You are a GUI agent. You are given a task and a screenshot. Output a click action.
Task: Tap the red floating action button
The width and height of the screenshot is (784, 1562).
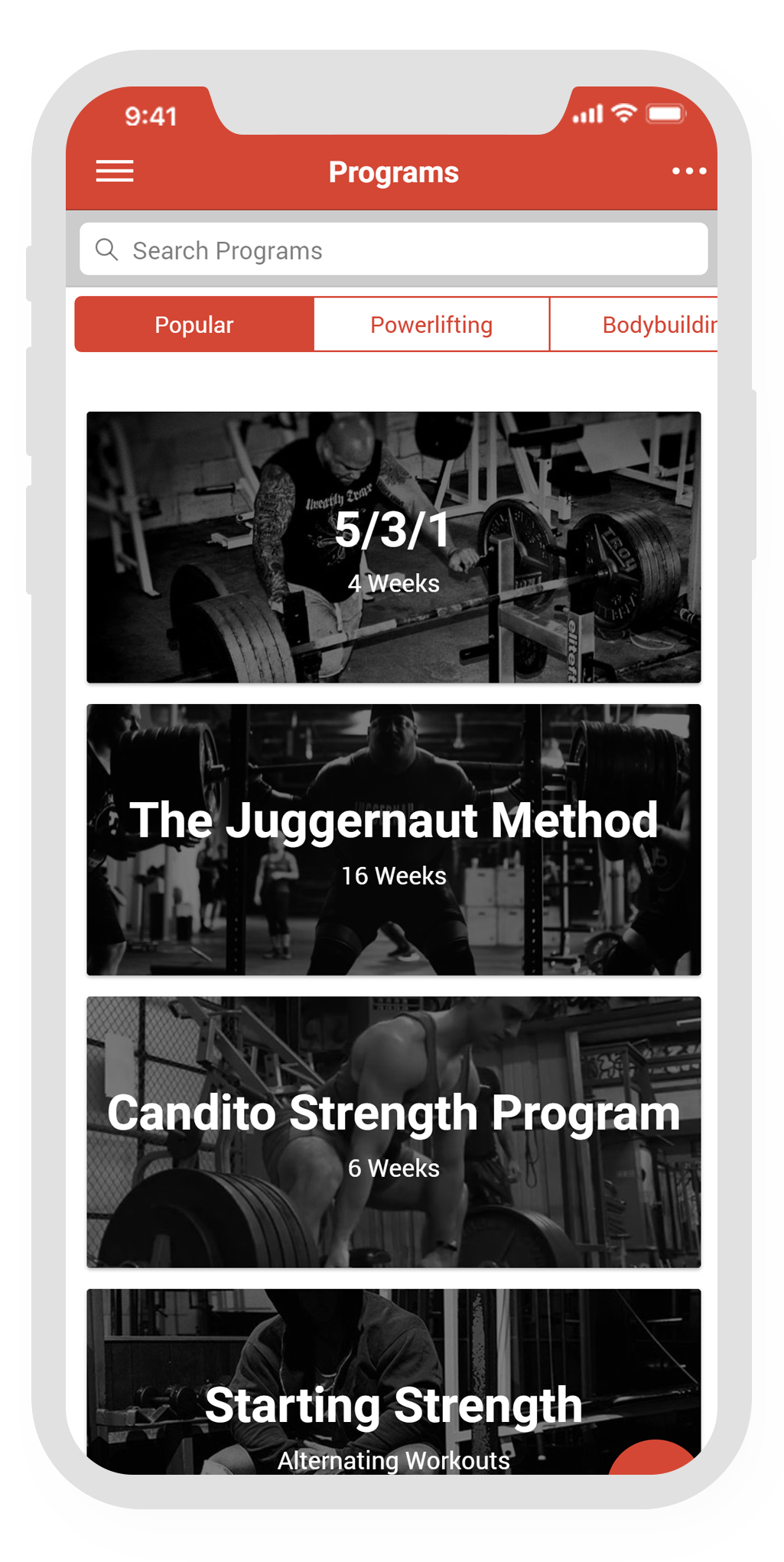coord(655,1458)
